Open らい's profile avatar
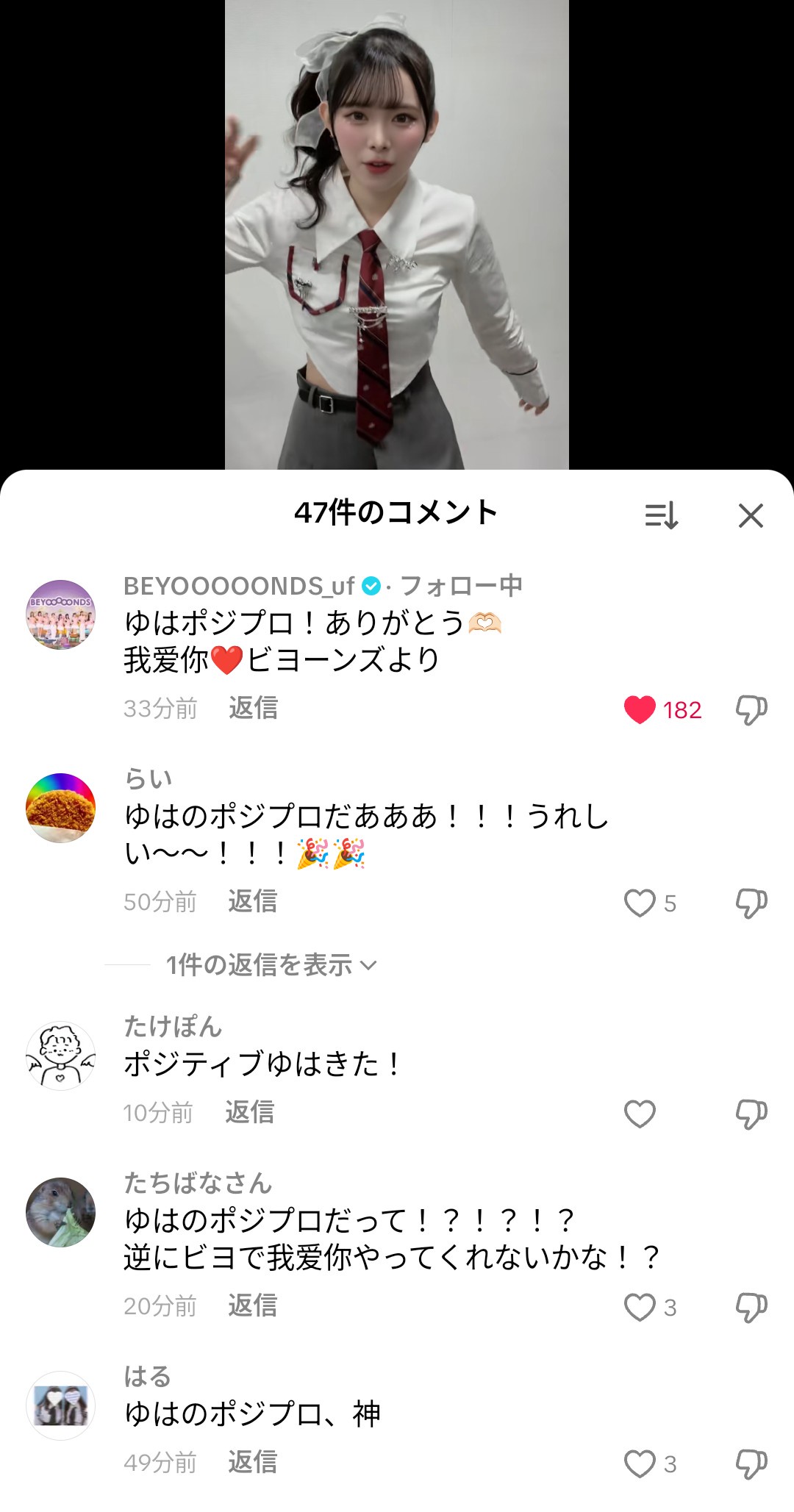Viewport: 794px width, 1512px height. (61, 808)
